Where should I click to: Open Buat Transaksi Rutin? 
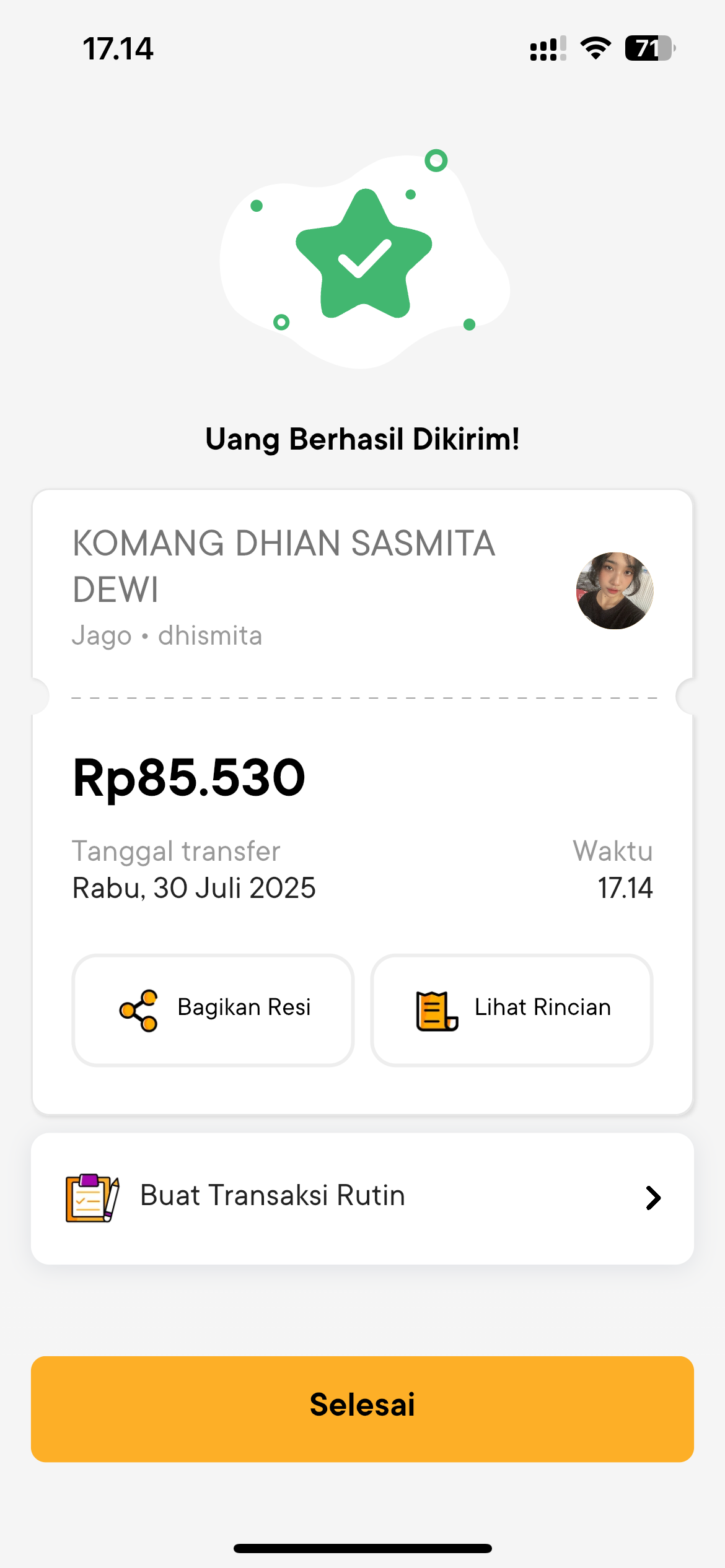click(362, 1198)
